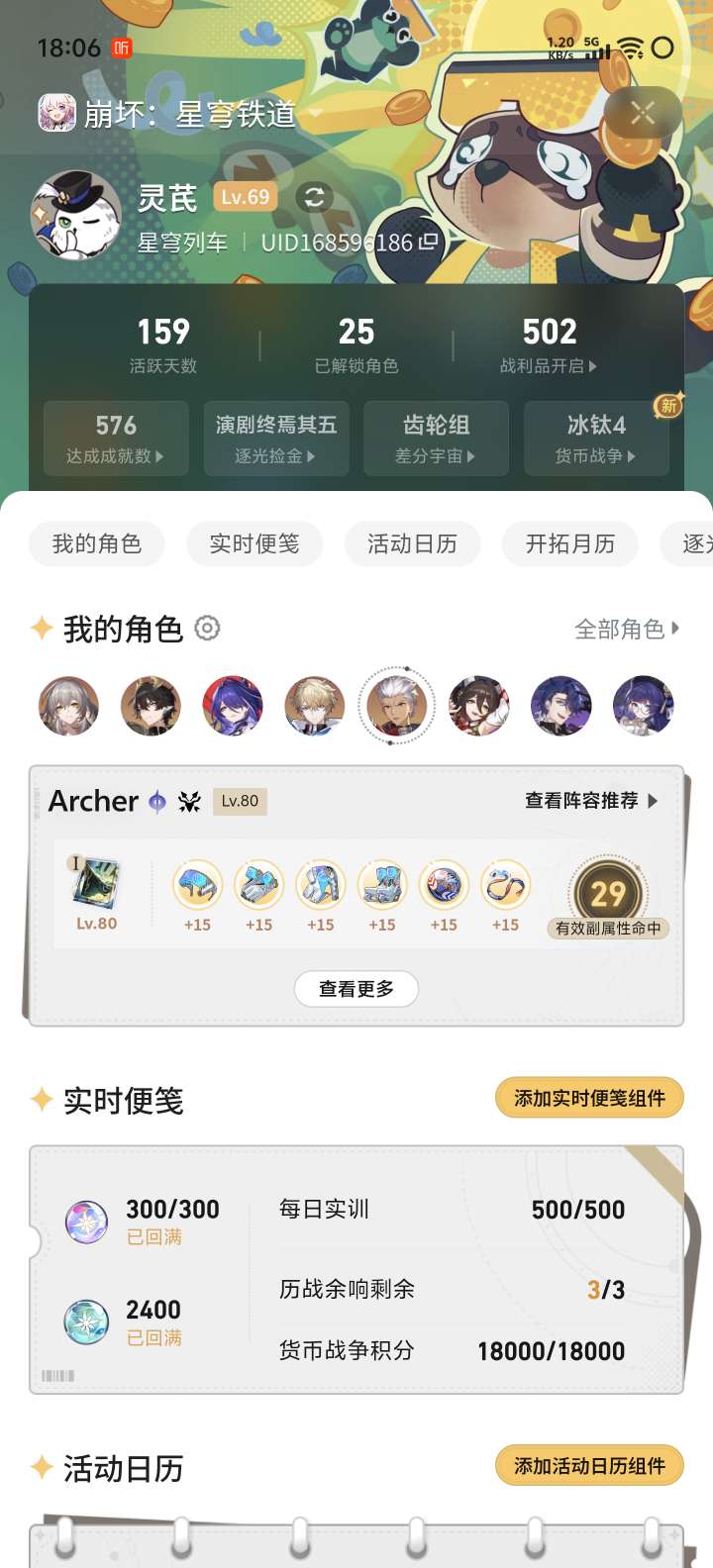The height and width of the screenshot is (1568, 713).
Task: Select the 实时便笺 chip
Action: (x=255, y=543)
